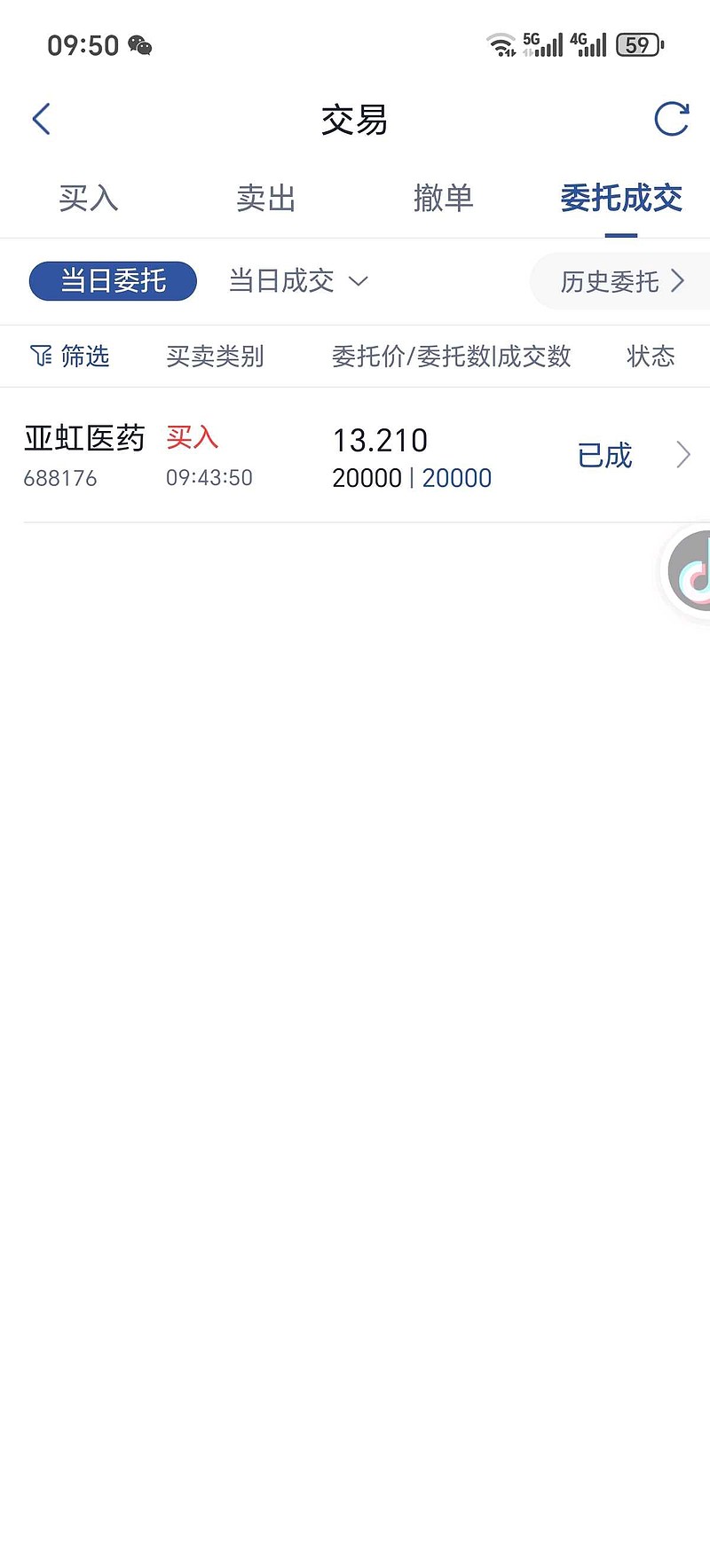This screenshot has width=710, height=1568.
Task: Tap the back arrow to exit trading
Action: [x=40, y=118]
